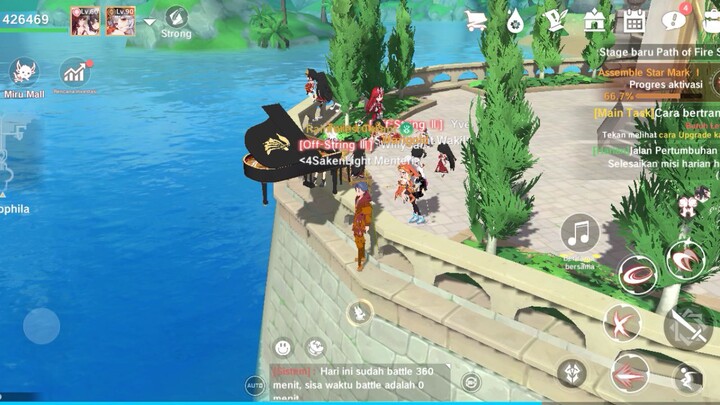Expand the party members dropdown arrow
720x405 pixels.
click(150, 21)
